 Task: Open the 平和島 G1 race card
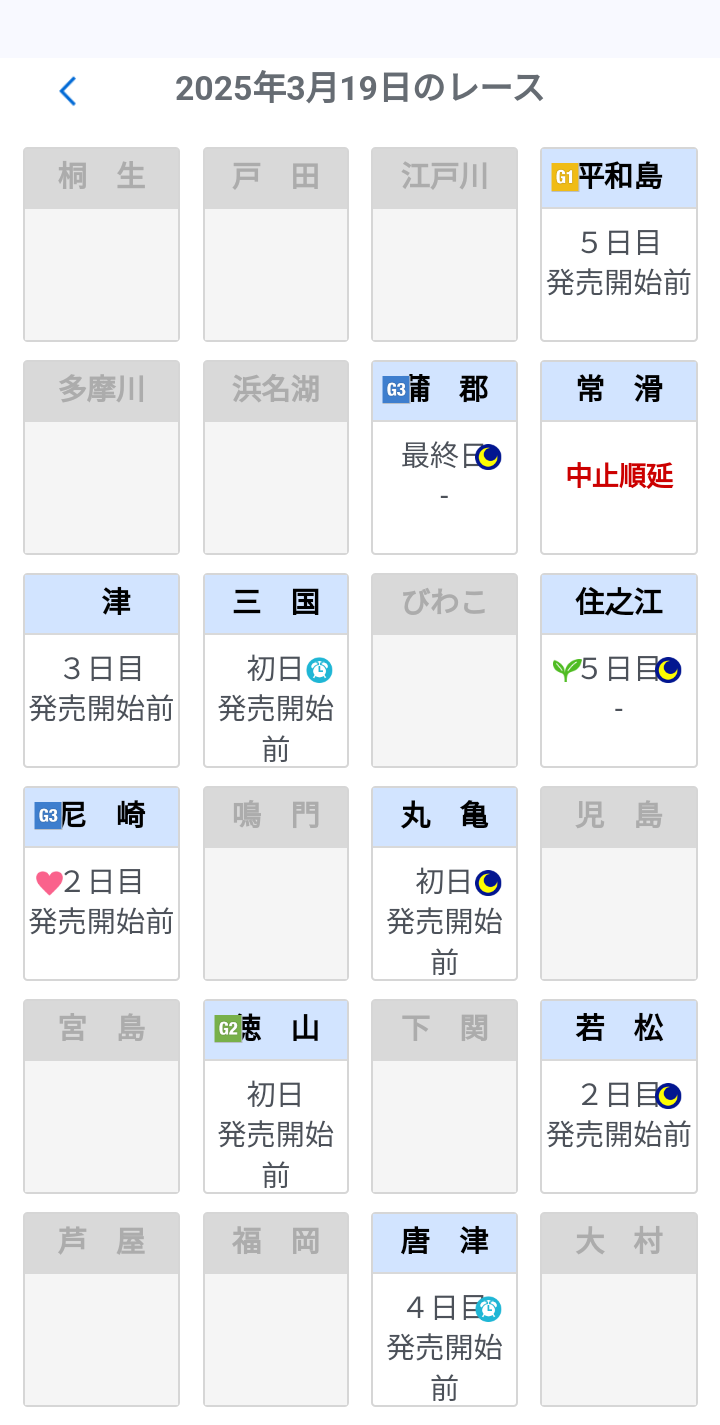click(x=618, y=245)
